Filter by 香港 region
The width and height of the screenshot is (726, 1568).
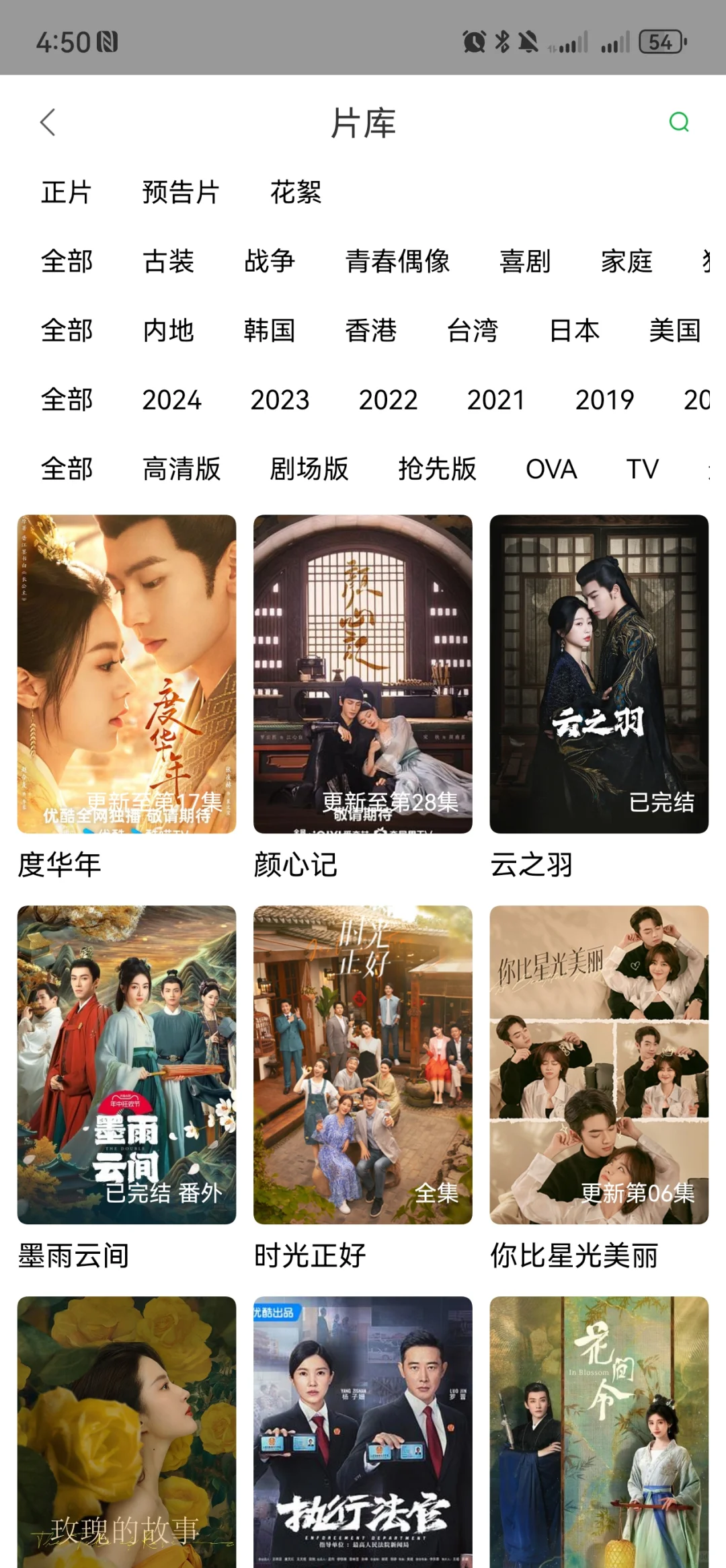tap(371, 331)
